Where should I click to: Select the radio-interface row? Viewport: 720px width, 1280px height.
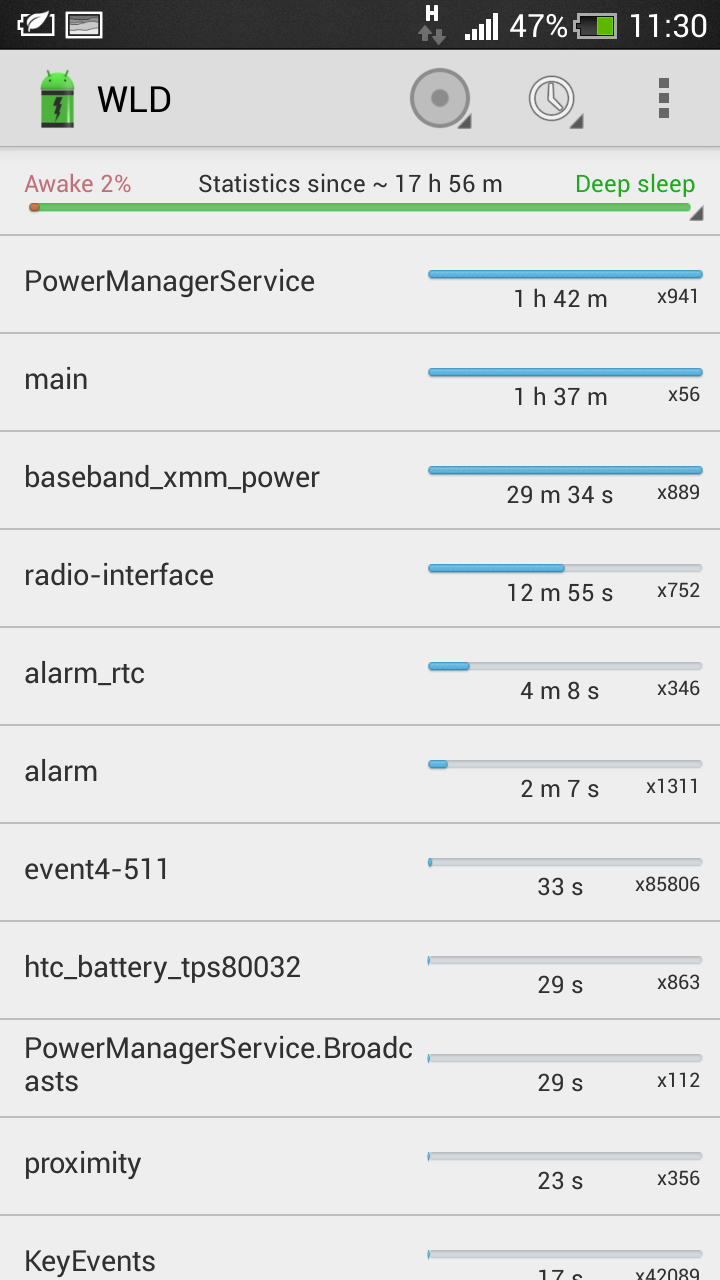(360, 579)
